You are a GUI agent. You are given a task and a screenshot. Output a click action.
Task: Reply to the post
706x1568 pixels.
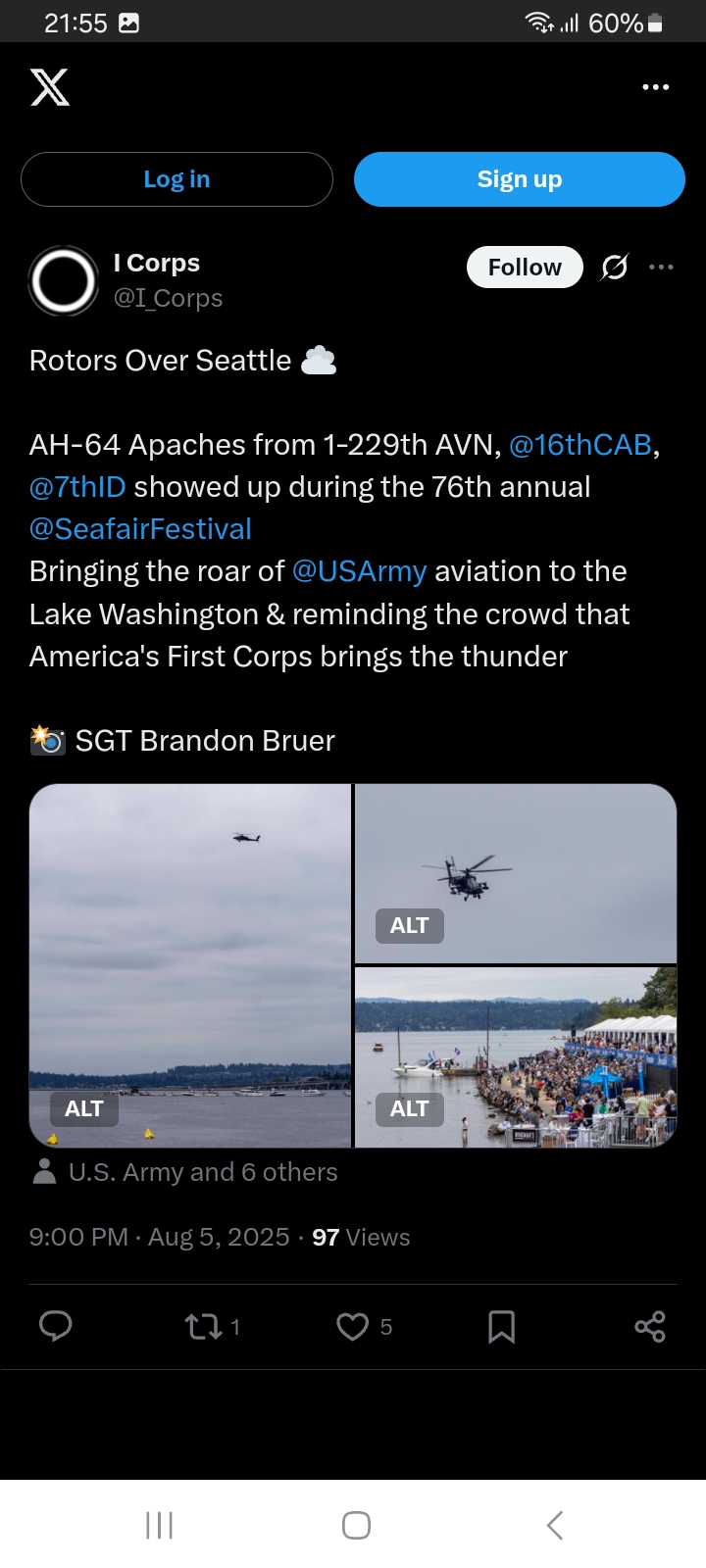56,1327
